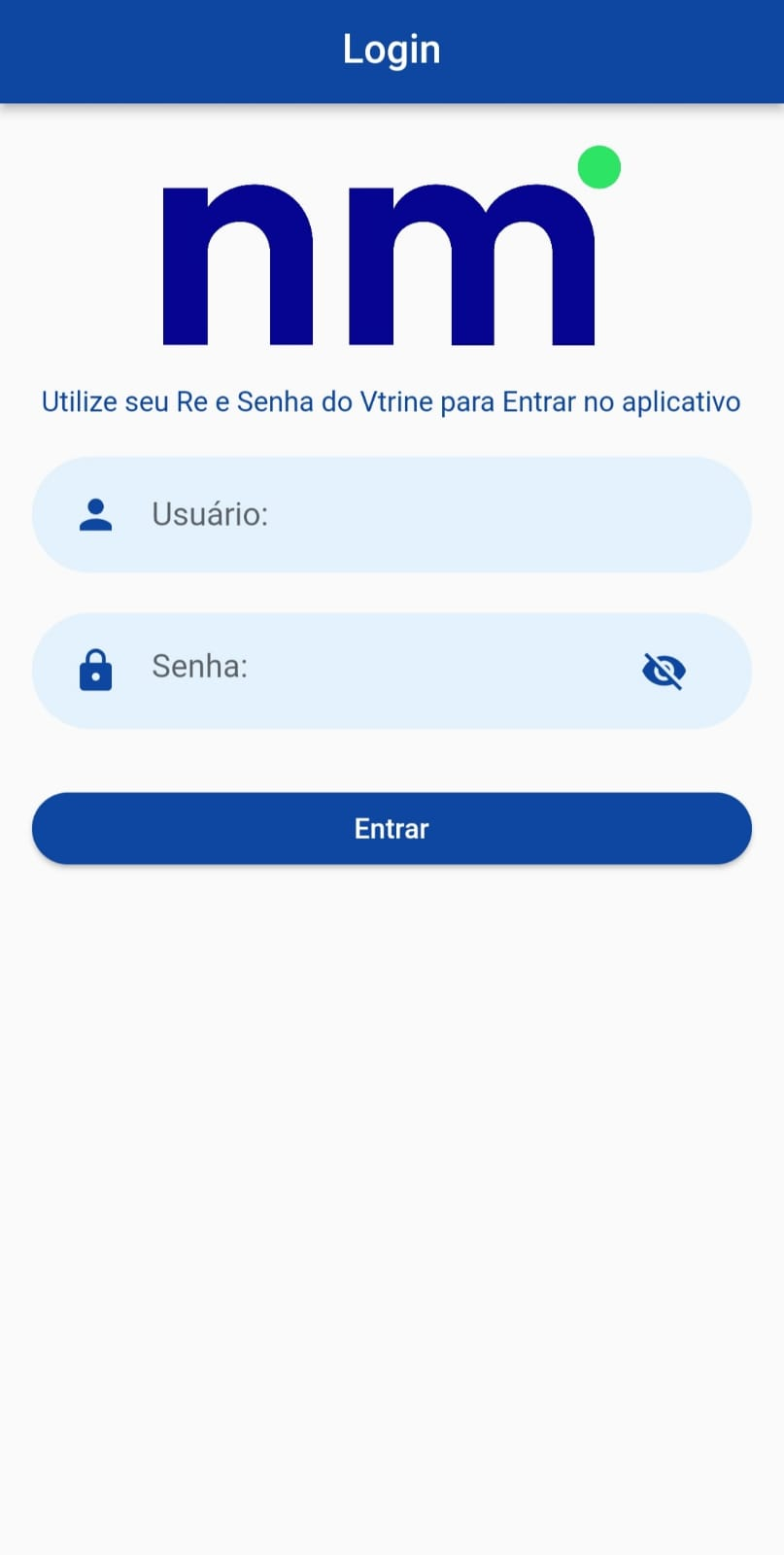The width and height of the screenshot is (784, 1555).
Task: Click the green dot above the logo
Action: pos(599,165)
